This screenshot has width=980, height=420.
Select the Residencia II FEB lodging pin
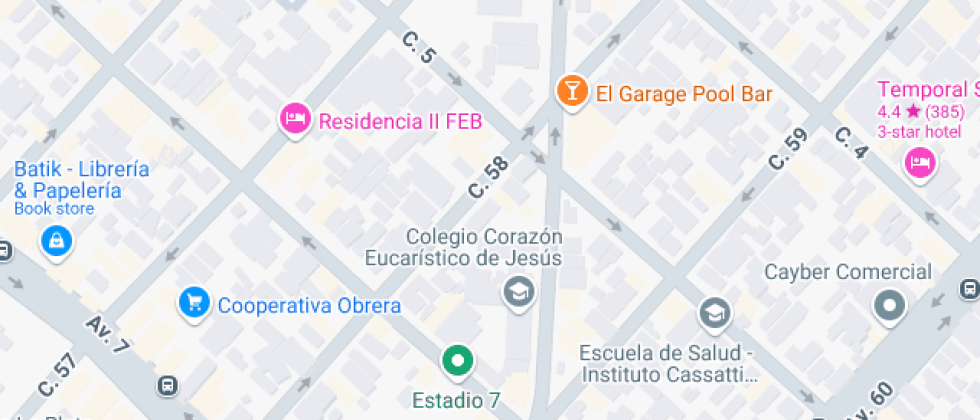coord(293,120)
